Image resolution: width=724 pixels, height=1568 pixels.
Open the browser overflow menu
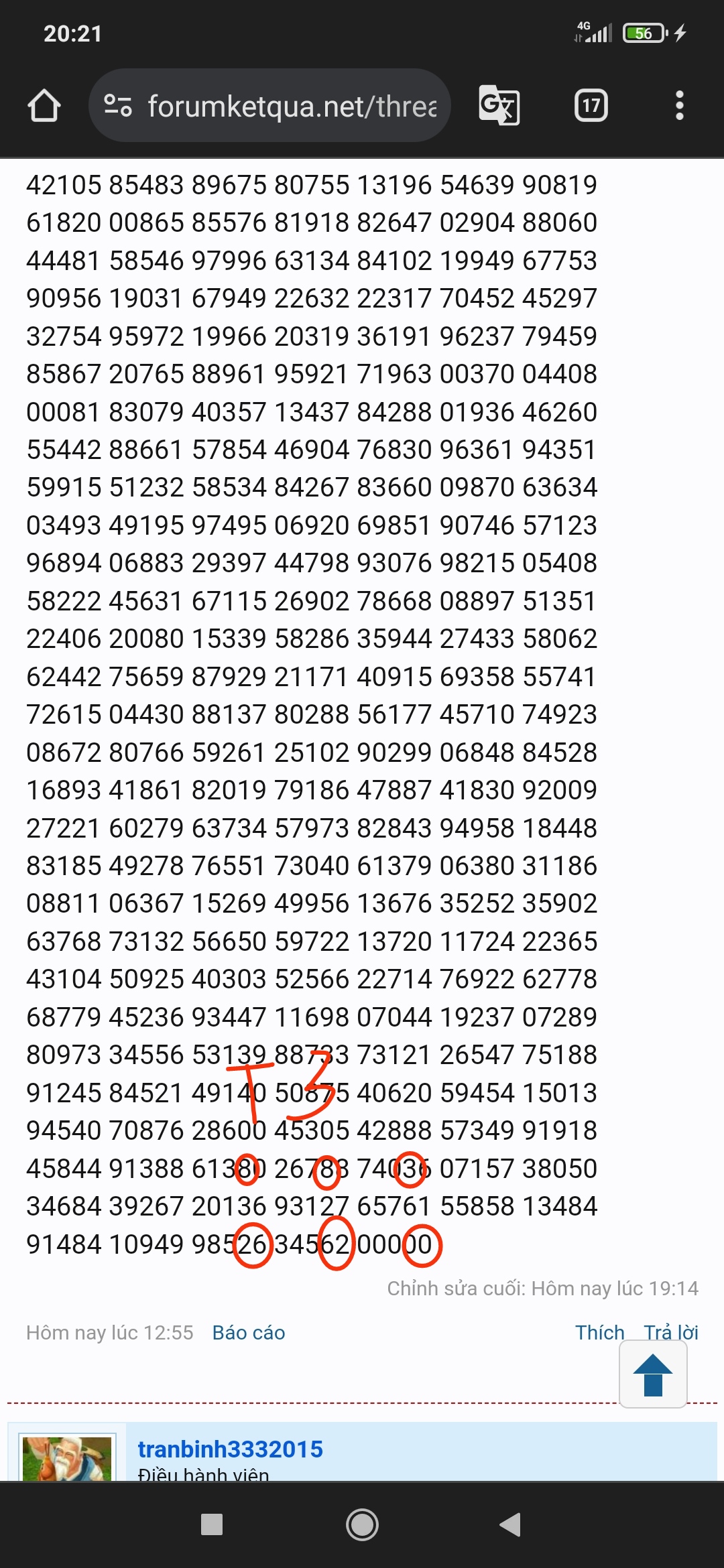click(680, 105)
